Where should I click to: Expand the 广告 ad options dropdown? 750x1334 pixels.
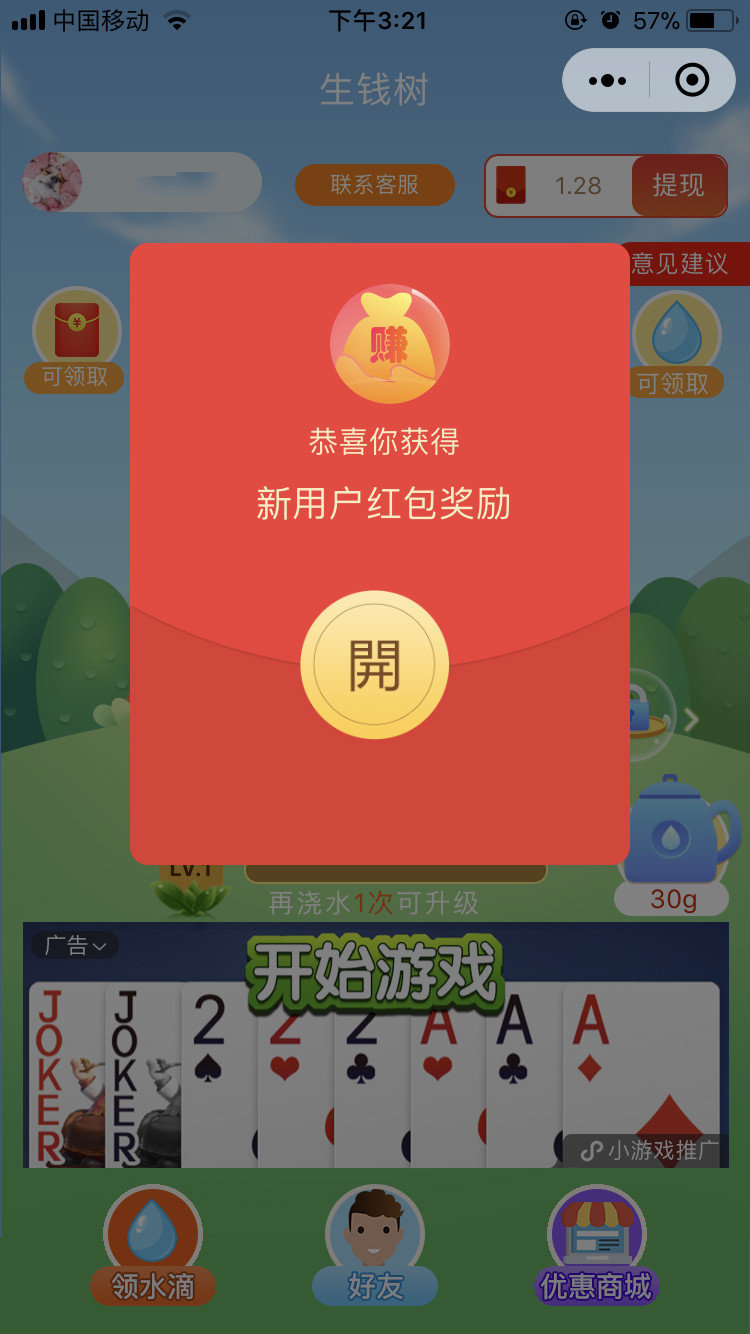click(76, 945)
